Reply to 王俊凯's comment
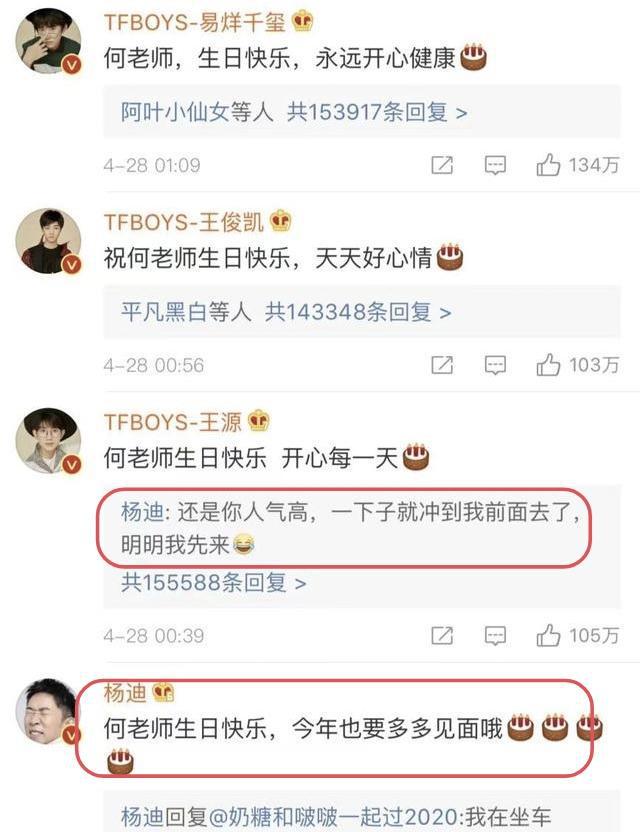Image resolution: width=640 pixels, height=832 pixels. tap(495, 365)
